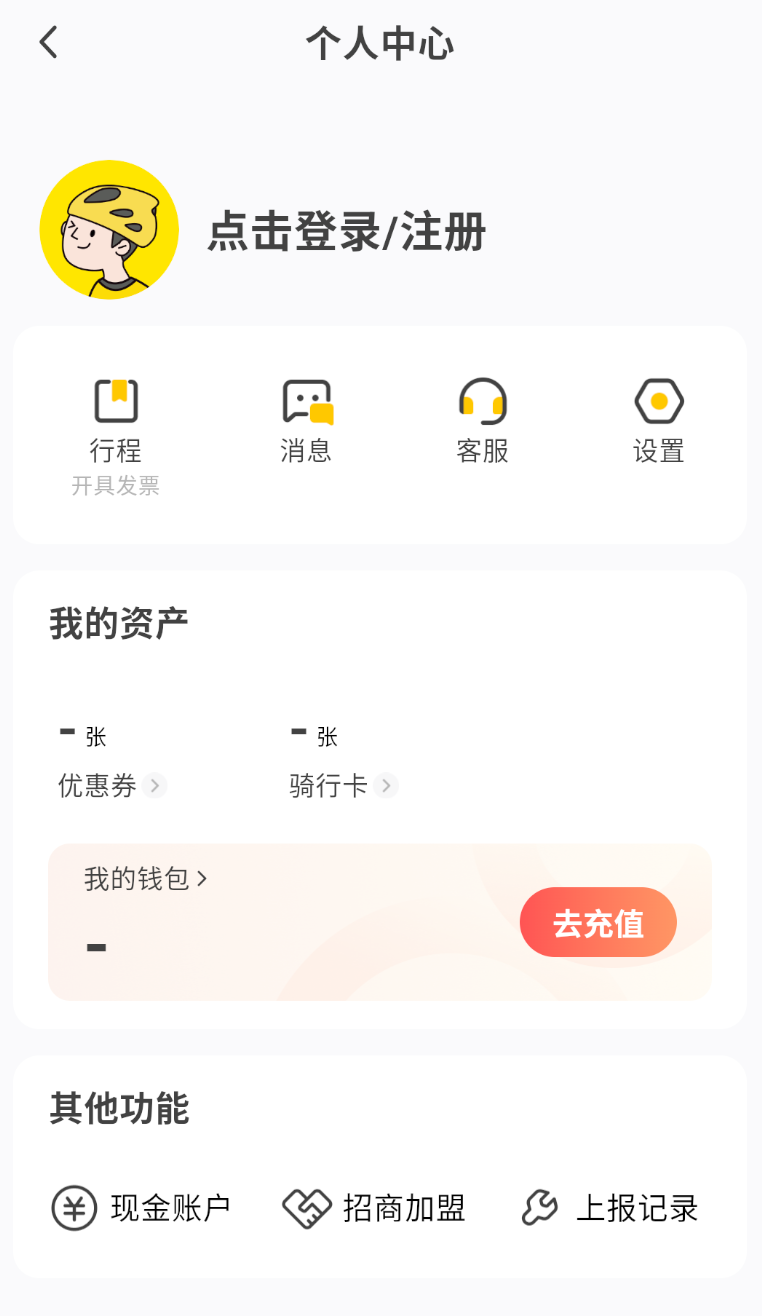Viewport: 762px width, 1316px height.
Task: Select the 现金账户 cash account icon
Action: click(x=72, y=1208)
